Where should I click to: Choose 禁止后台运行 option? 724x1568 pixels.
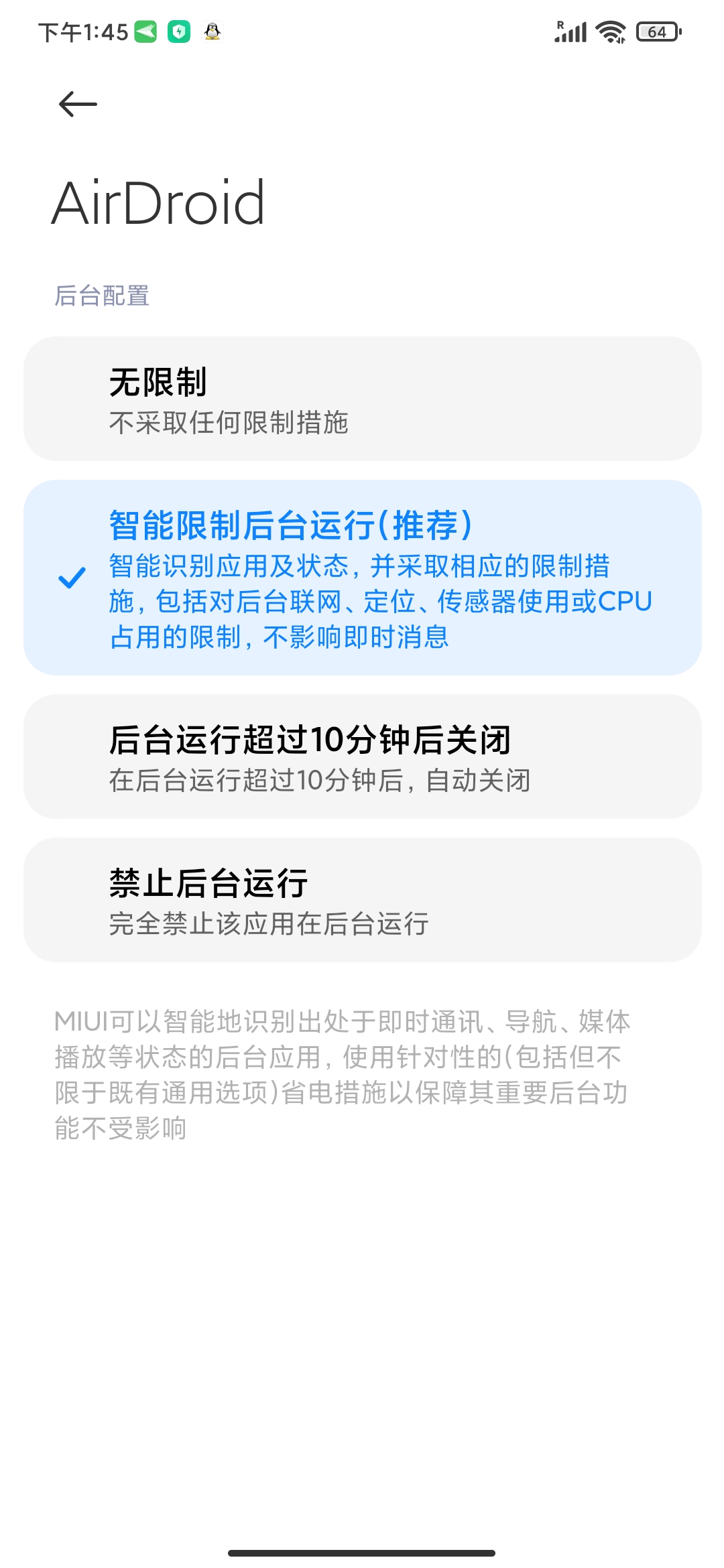(362, 900)
